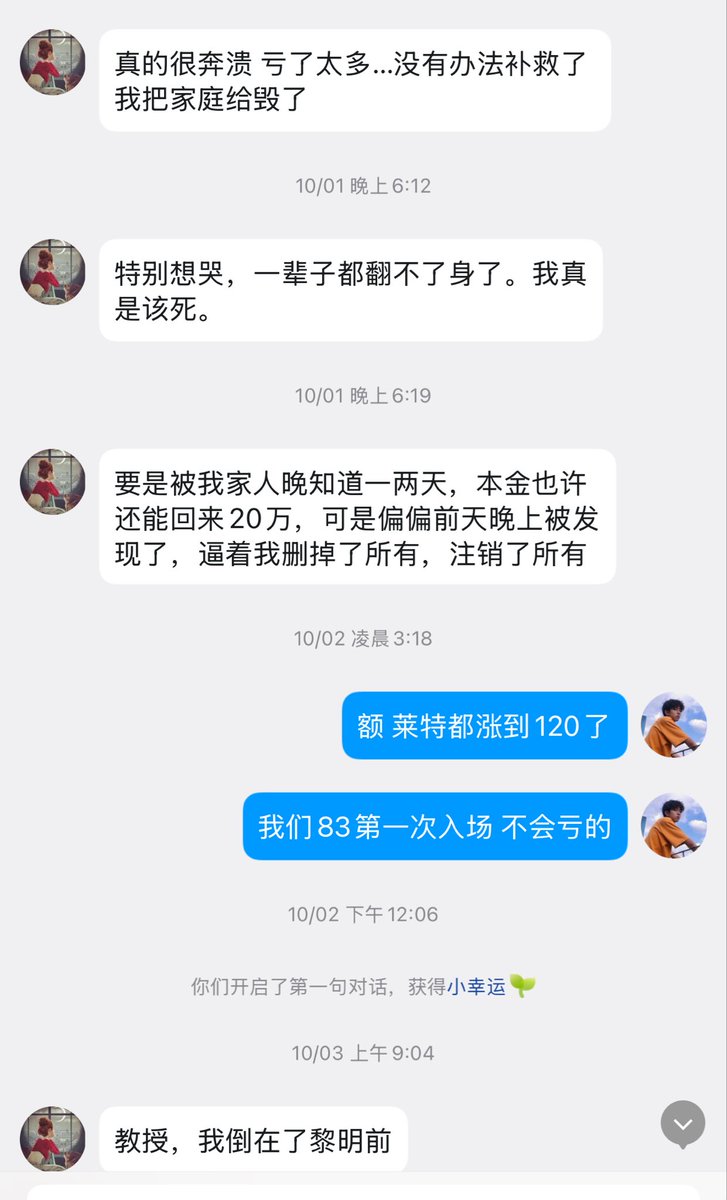727x1200 pixels.
Task: Jump to latest messages with down-arrow button
Action: 683,1125
